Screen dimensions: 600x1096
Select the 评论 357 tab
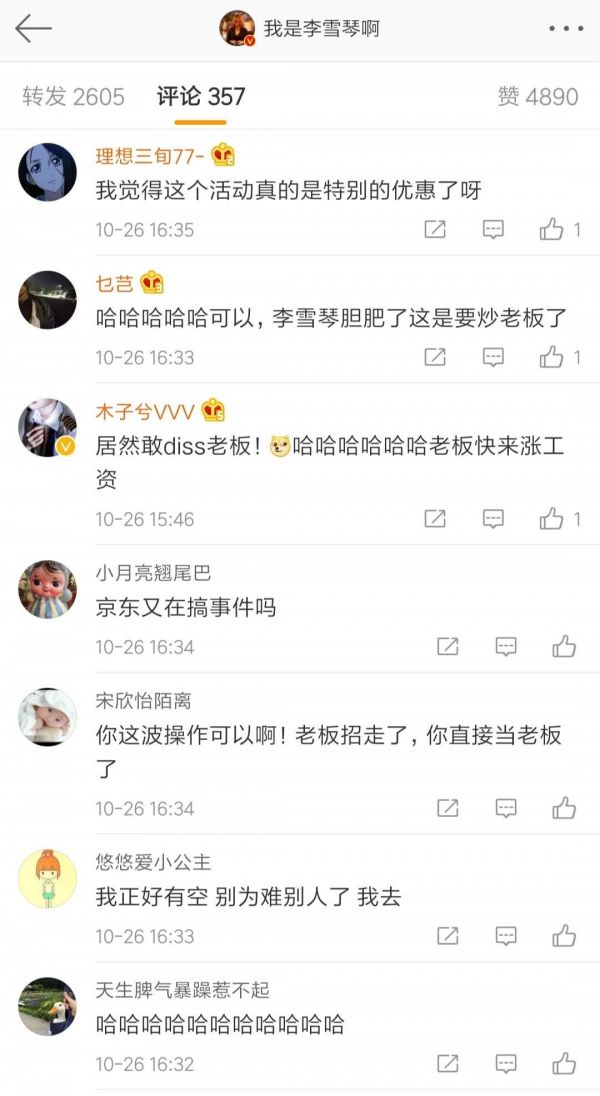pyautogui.click(x=201, y=96)
